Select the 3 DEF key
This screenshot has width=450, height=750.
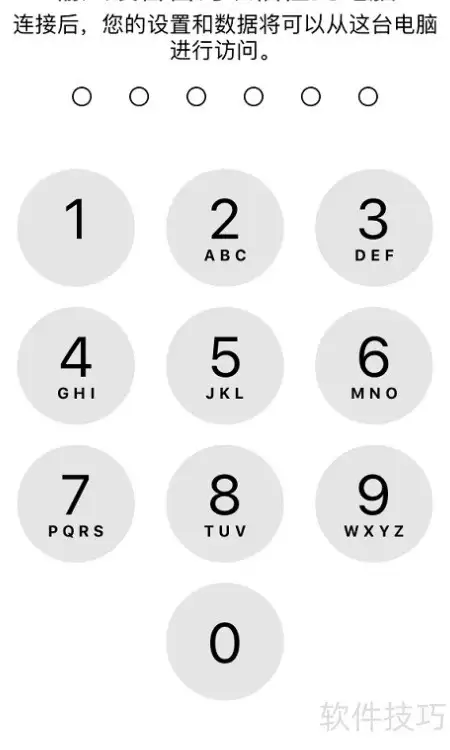click(374, 228)
